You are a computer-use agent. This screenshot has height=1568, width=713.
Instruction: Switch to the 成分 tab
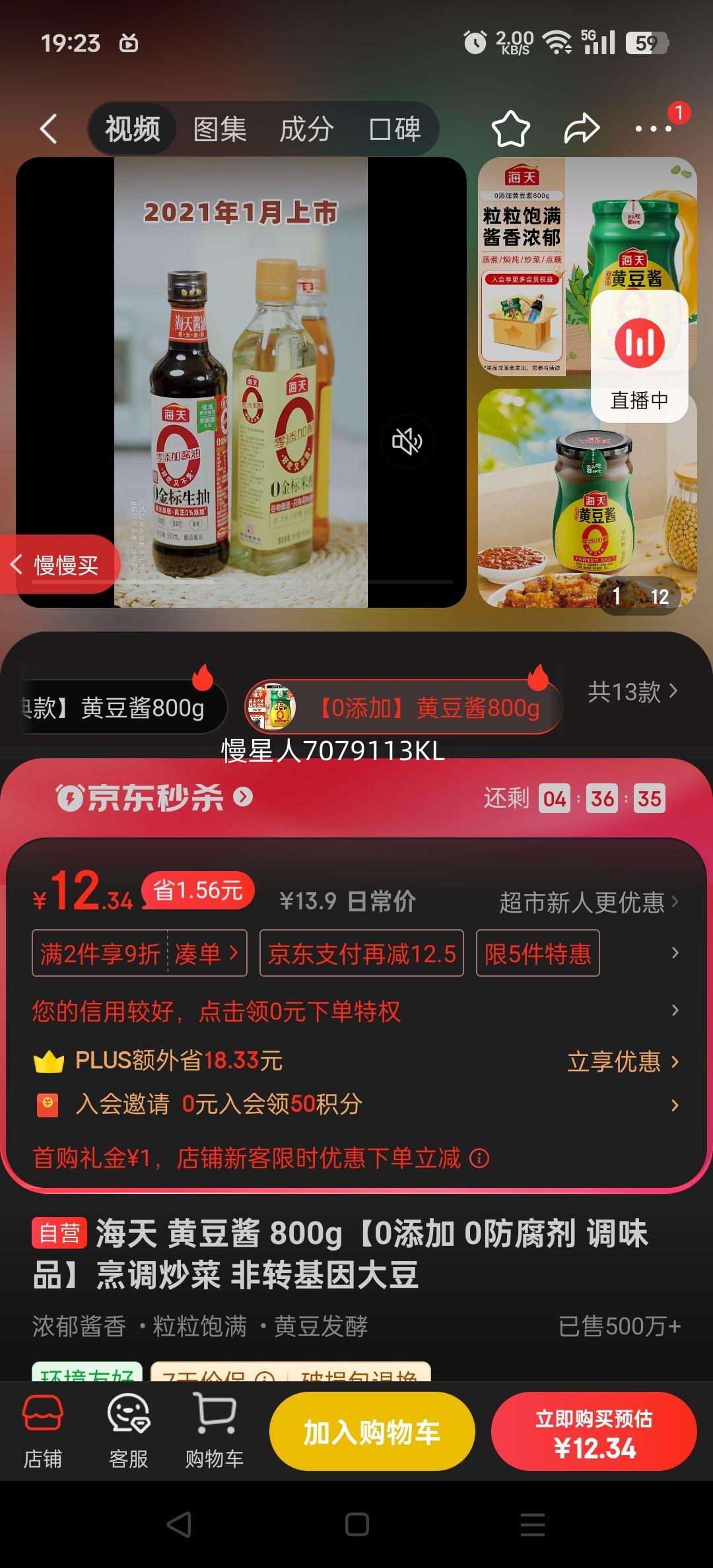click(306, 129)
